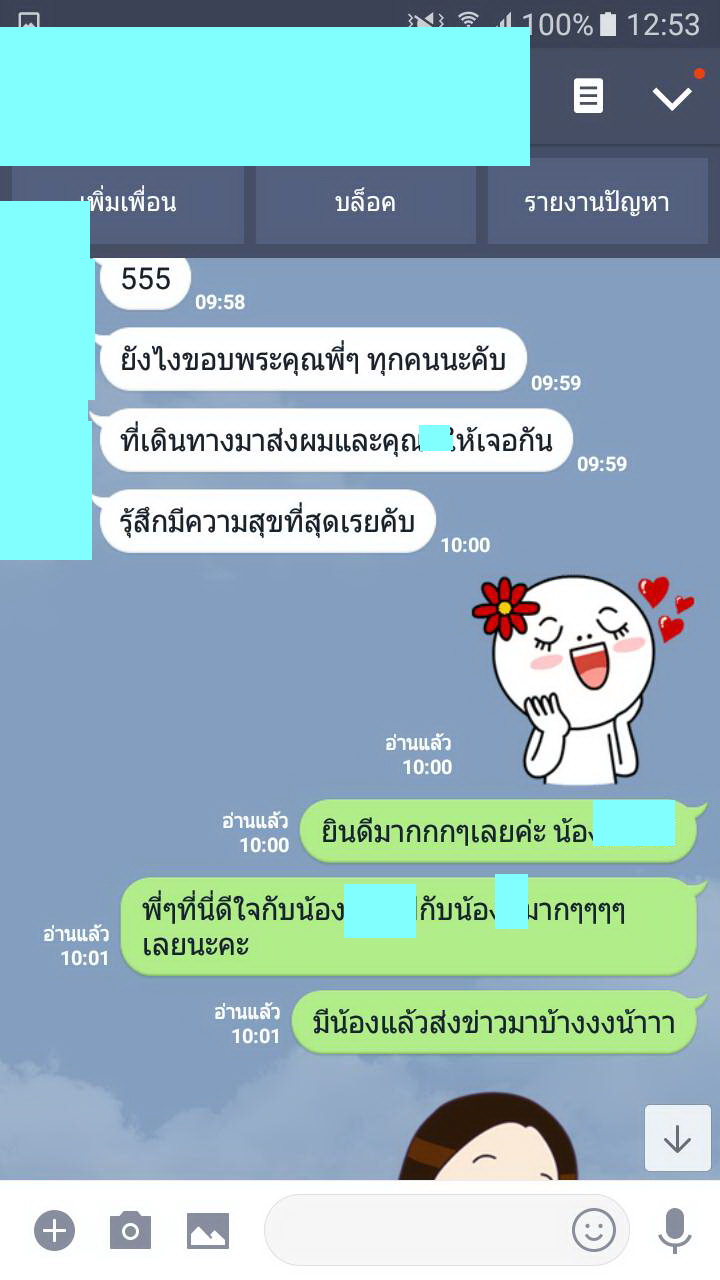Report a problem via รายงานปัญหา

tap(596, 203)
